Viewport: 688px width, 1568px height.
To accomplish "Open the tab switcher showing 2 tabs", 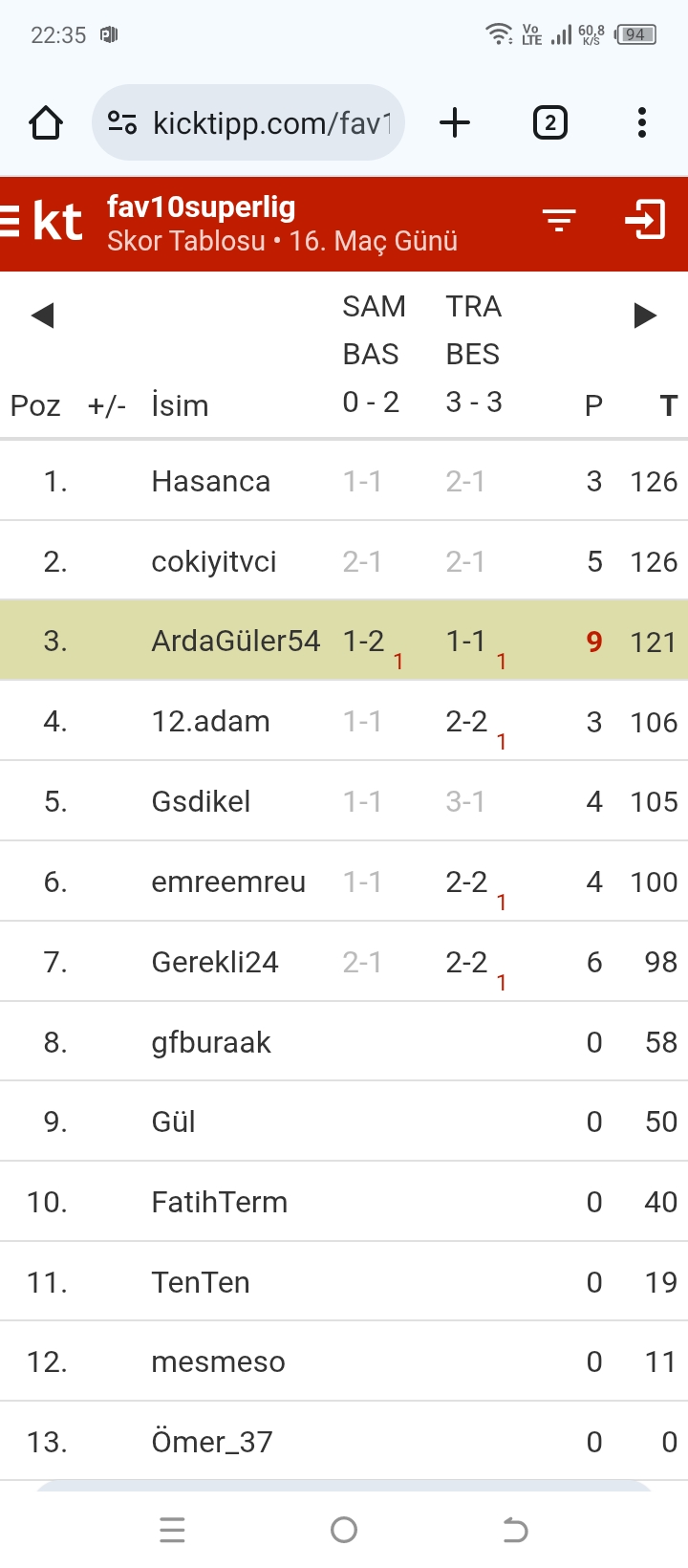I will point(549,123).
